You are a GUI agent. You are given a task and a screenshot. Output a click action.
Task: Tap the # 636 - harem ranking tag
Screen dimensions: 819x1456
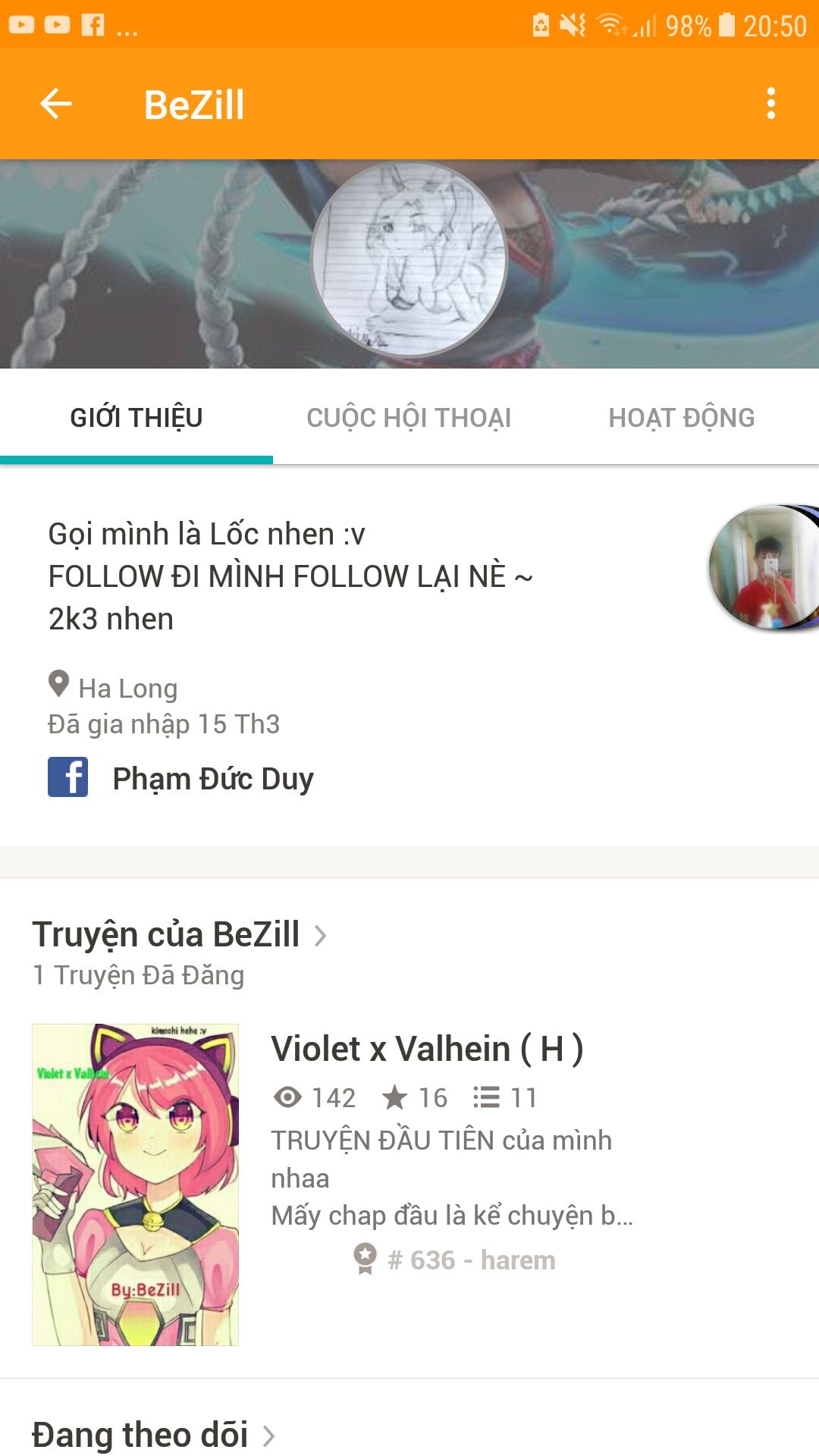pos(455,1260)
